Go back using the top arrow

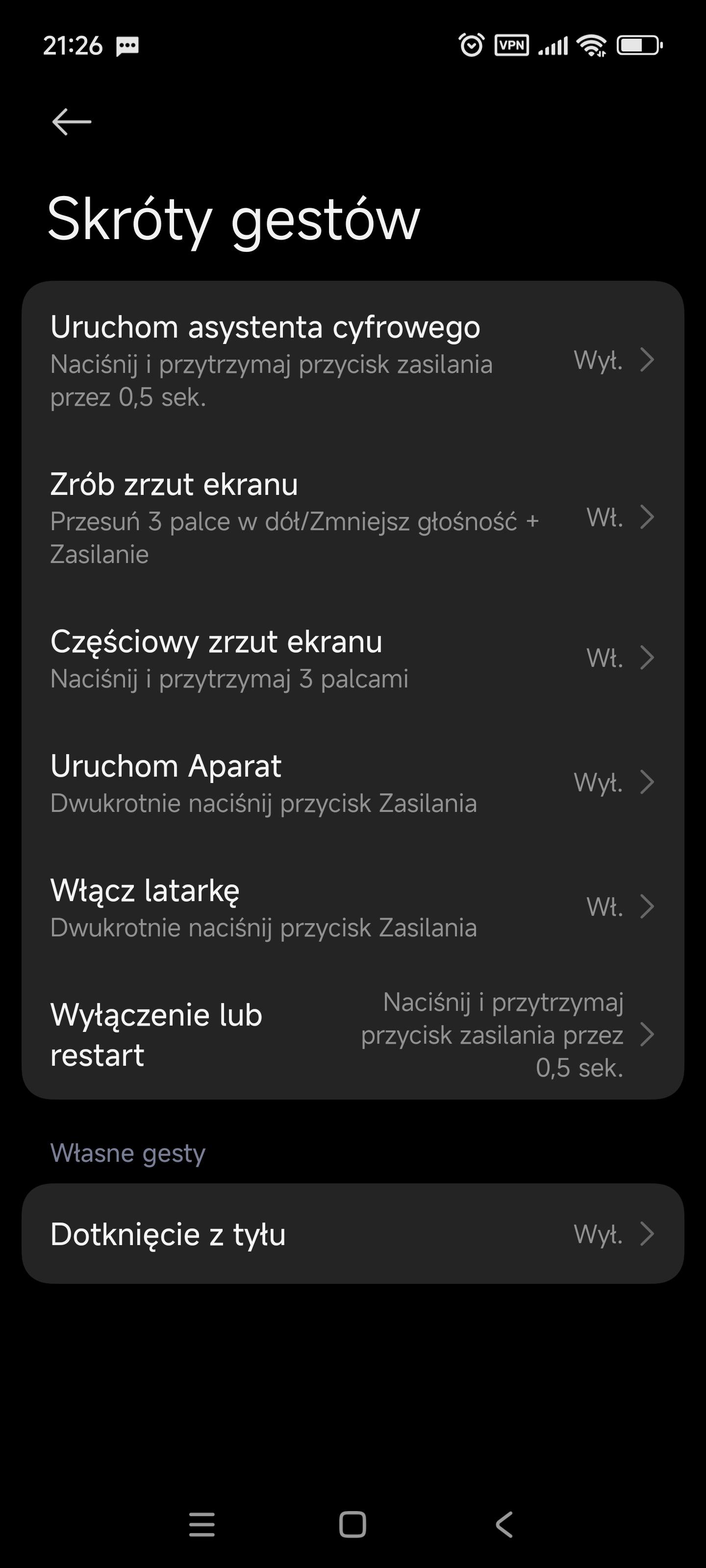pos(72,122)
